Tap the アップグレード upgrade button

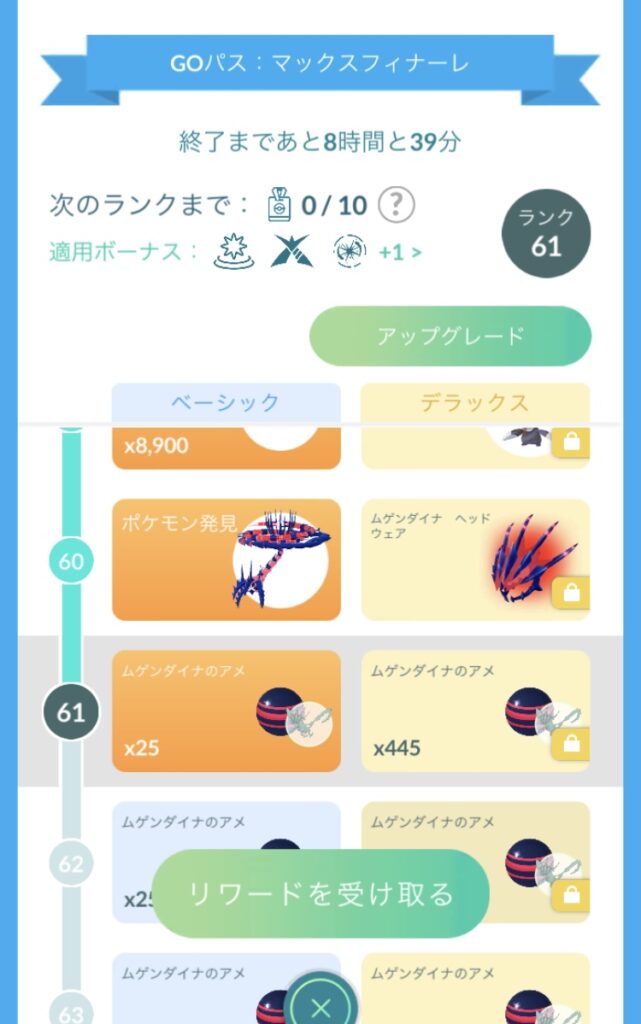click(x=450, y=336)
